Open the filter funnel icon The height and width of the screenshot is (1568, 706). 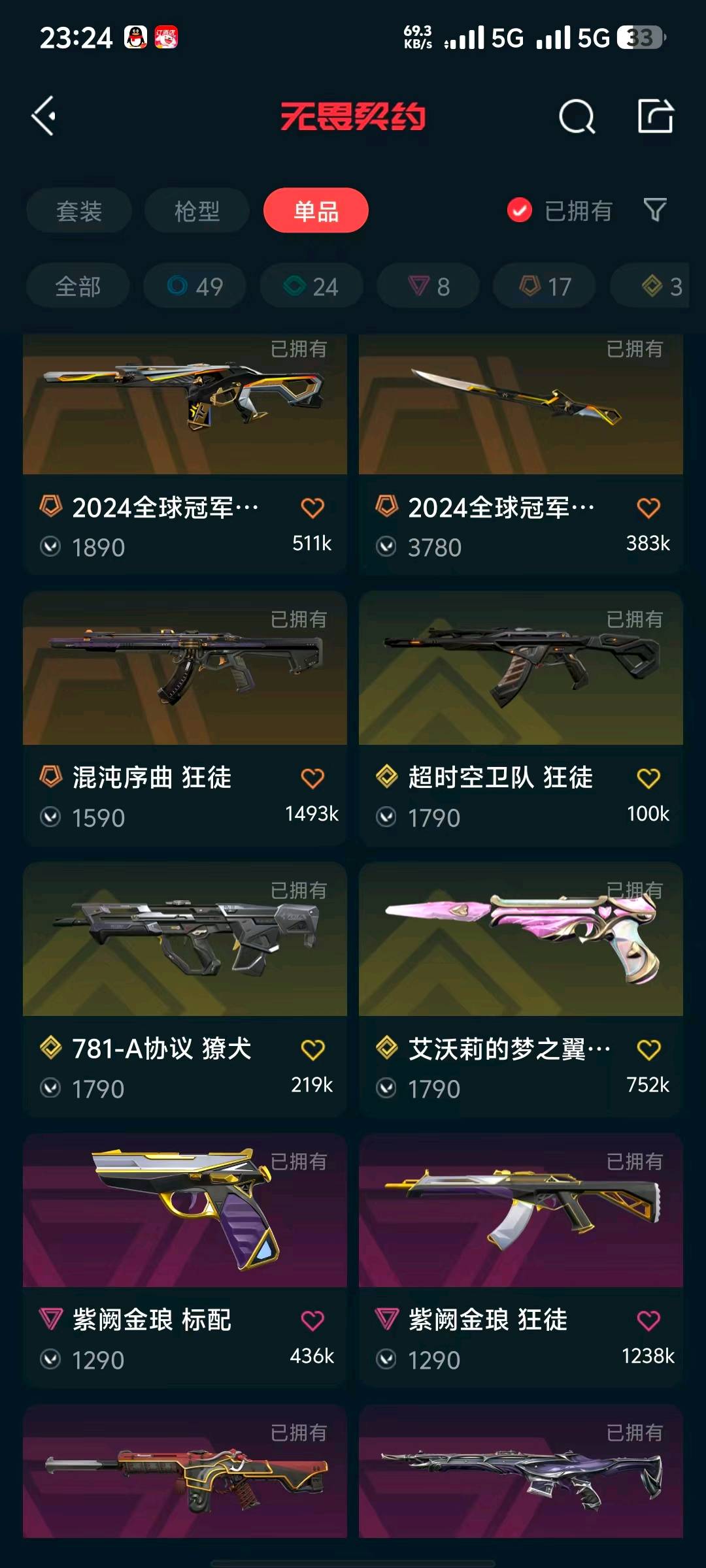(655, 210)
